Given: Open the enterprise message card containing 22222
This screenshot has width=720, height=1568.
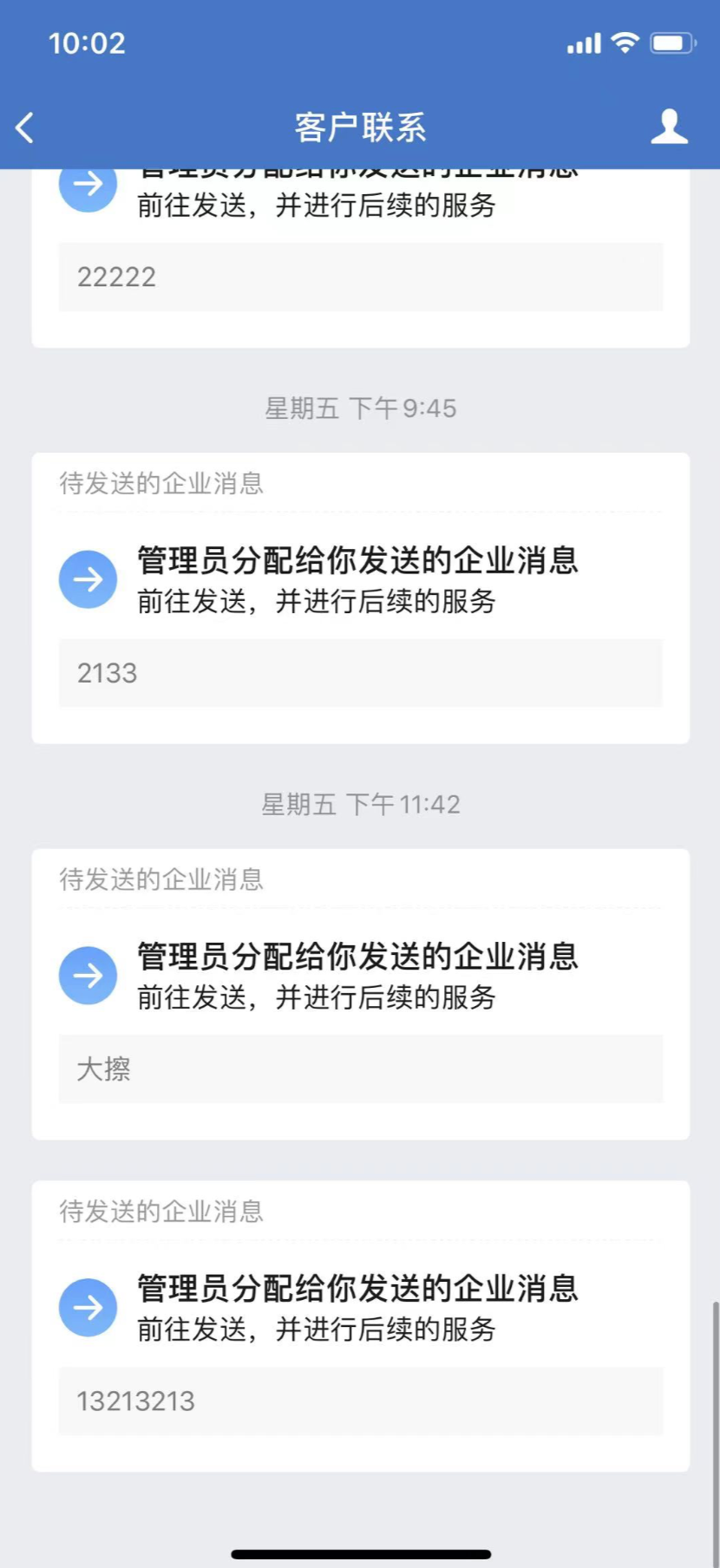Looking at the screenshot, I should click(361, 258).
